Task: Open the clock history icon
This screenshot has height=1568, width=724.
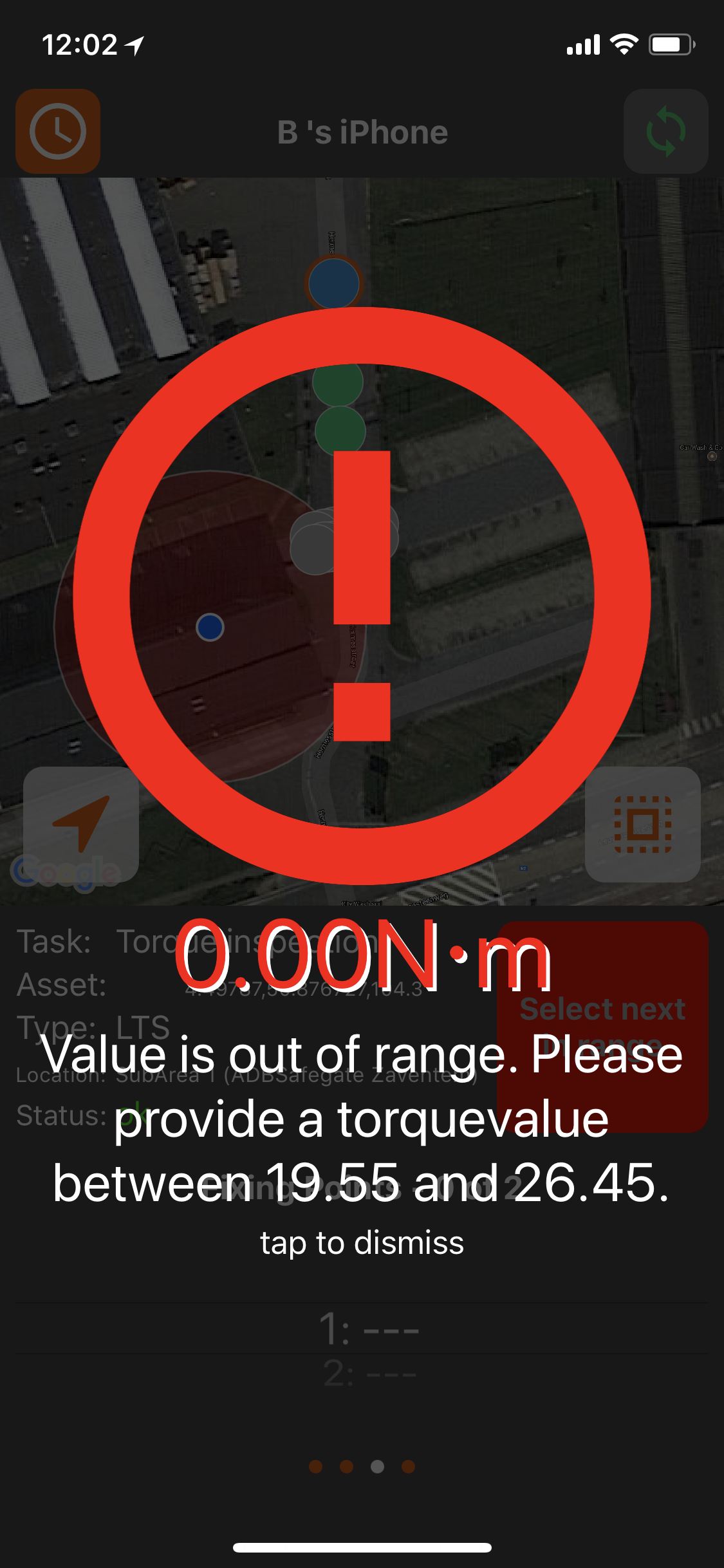Action: pyautogui.click(x=58, y=131)
